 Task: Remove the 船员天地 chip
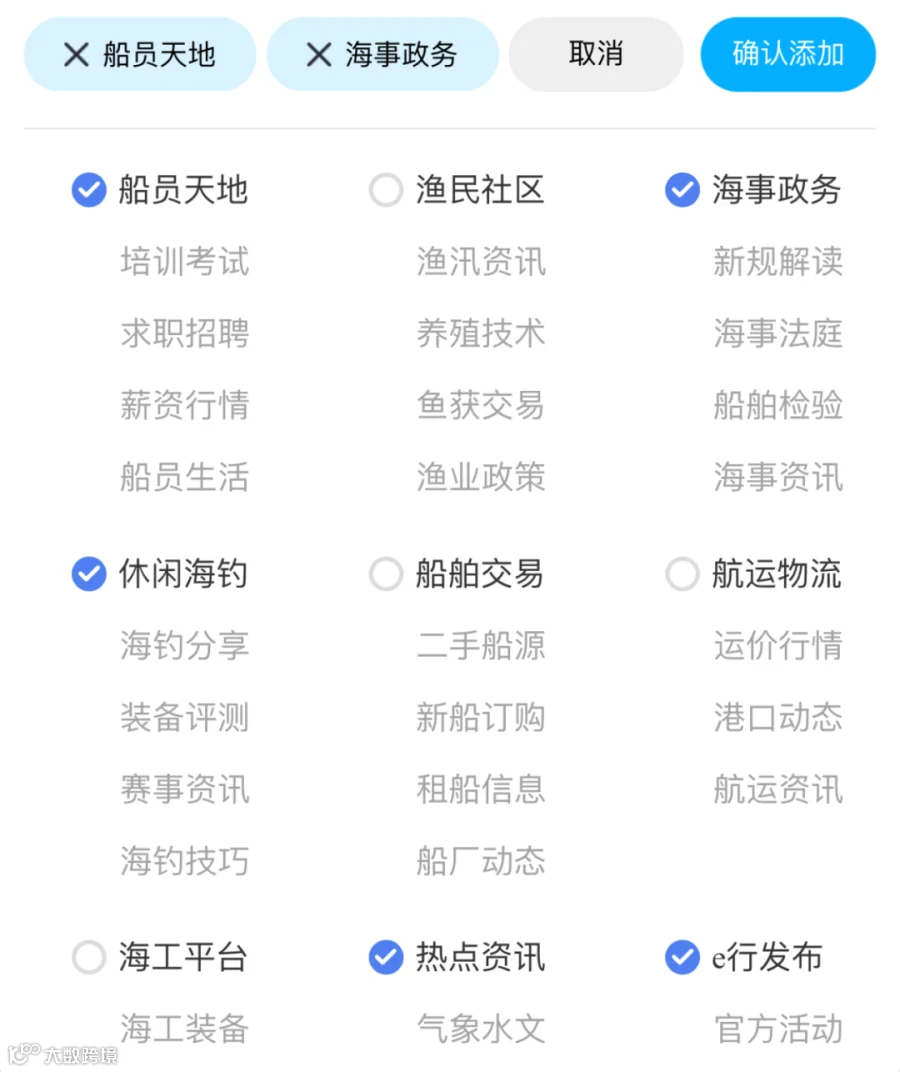pos(76,54)
